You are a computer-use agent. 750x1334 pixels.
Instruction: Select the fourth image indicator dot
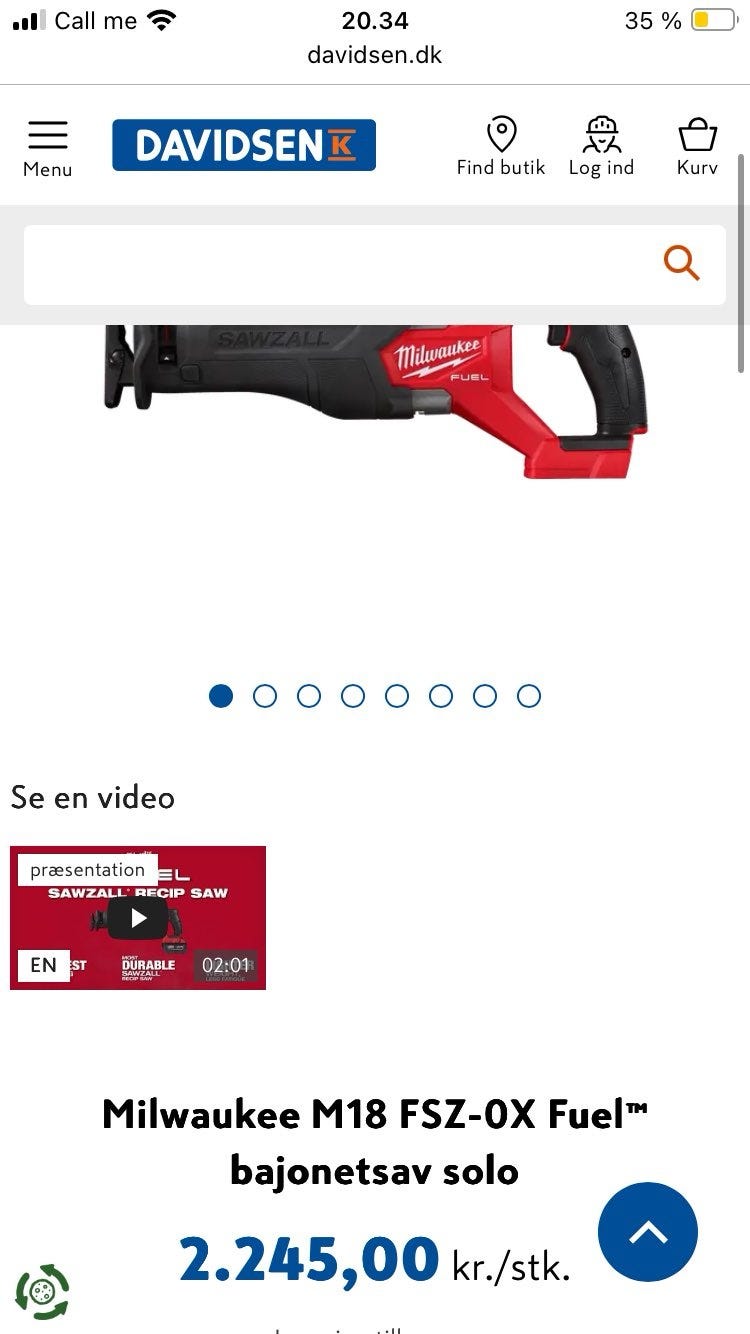click(353, 696)
